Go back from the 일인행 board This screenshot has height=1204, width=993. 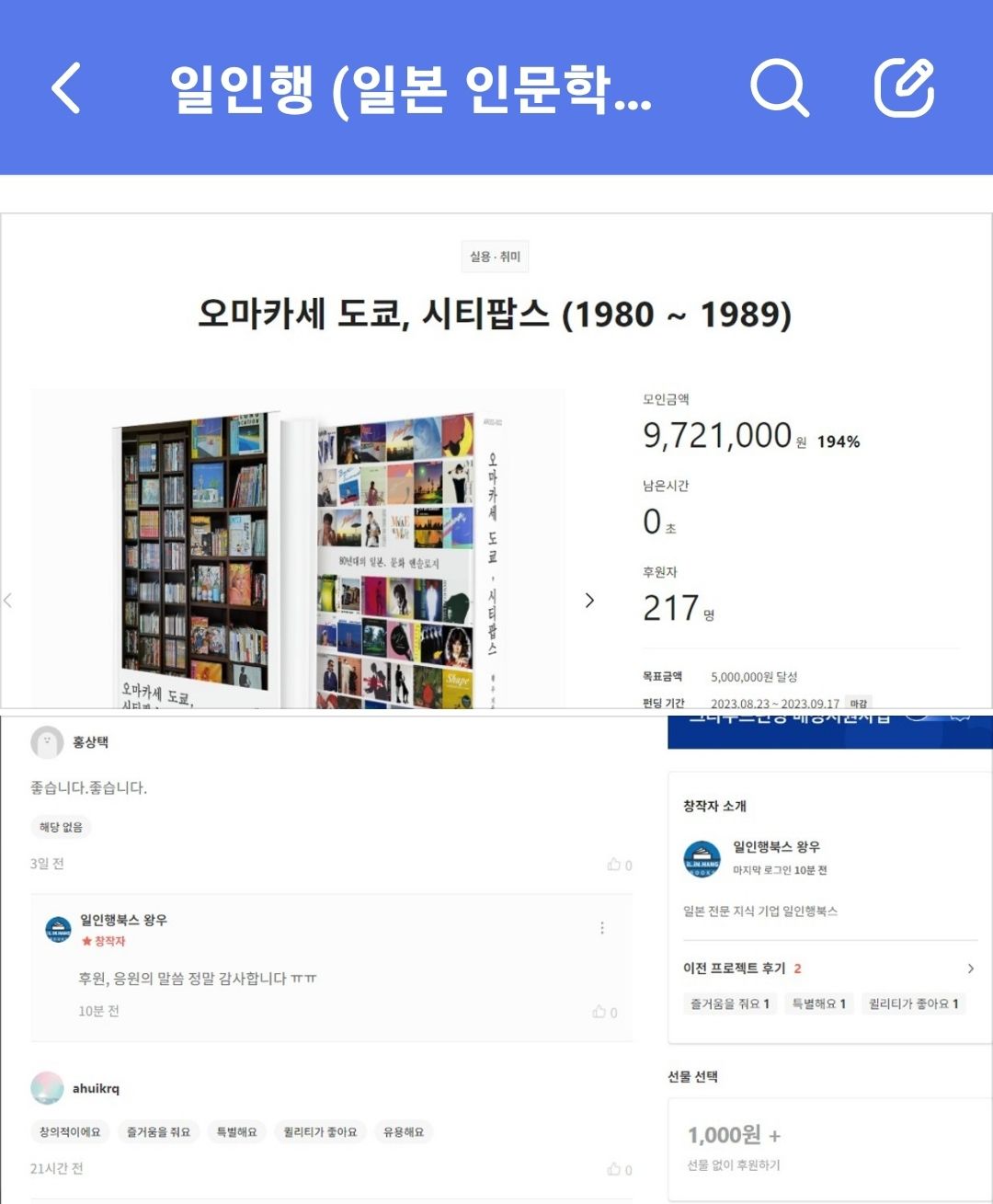[66, 88]
